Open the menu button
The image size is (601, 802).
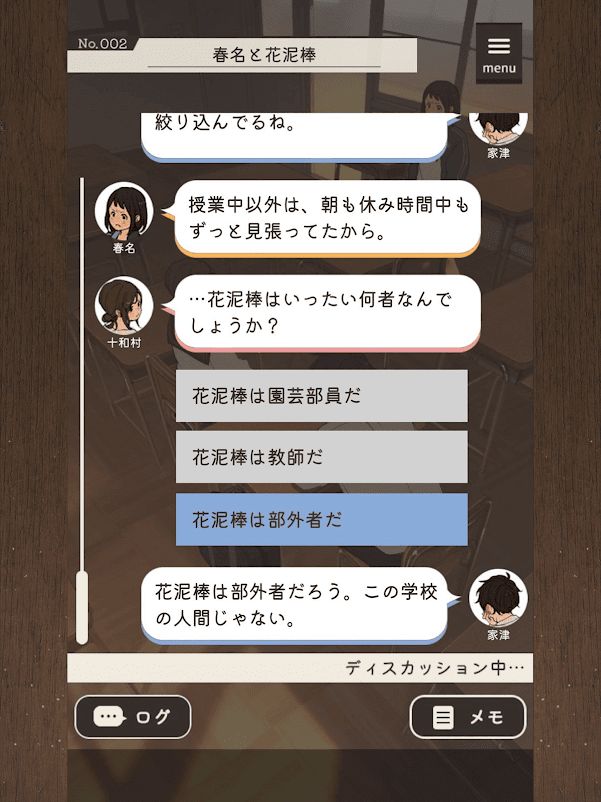pyautogui.click(x=499, y=54)
